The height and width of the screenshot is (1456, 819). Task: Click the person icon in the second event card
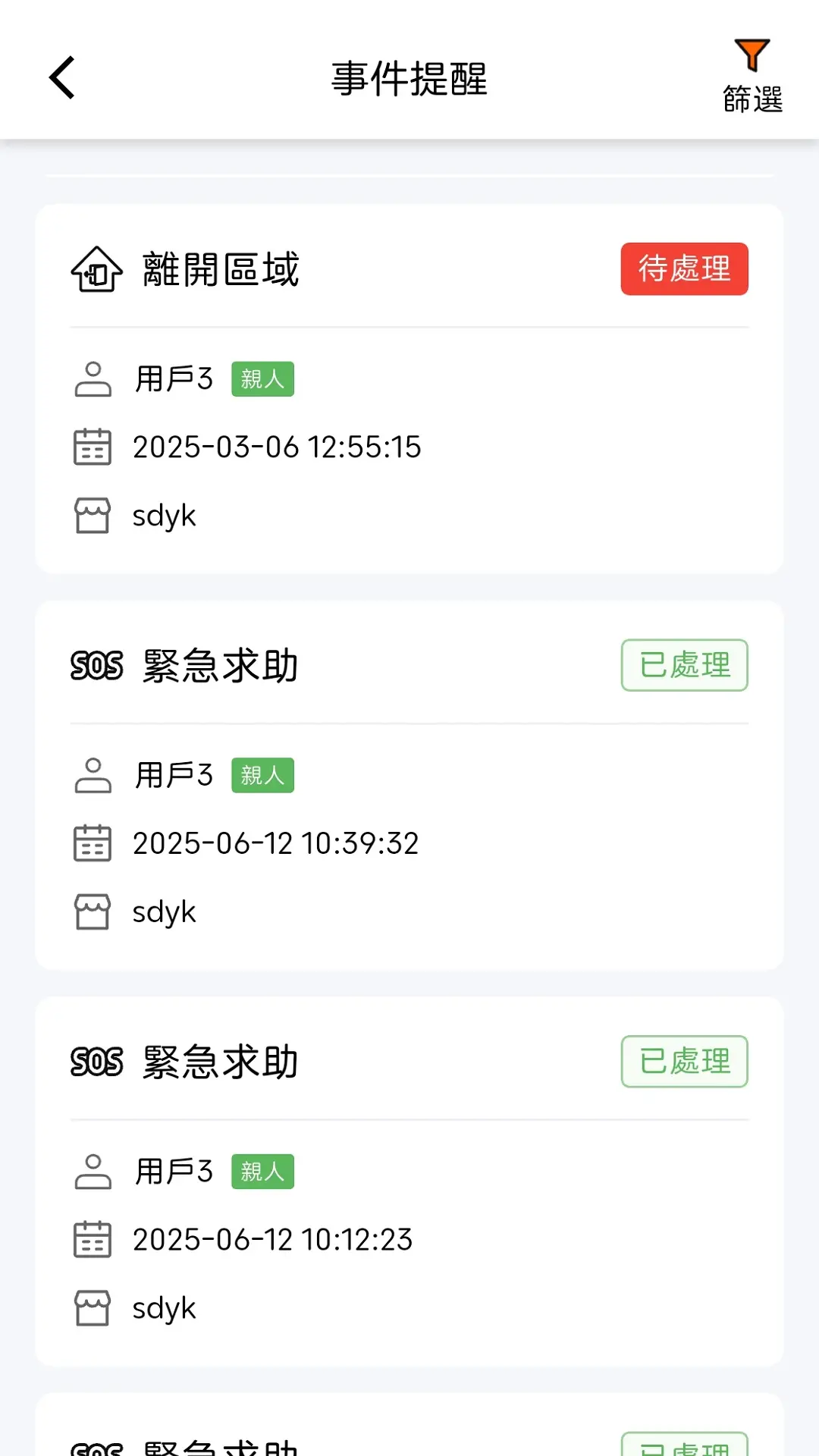pos(93,775)
